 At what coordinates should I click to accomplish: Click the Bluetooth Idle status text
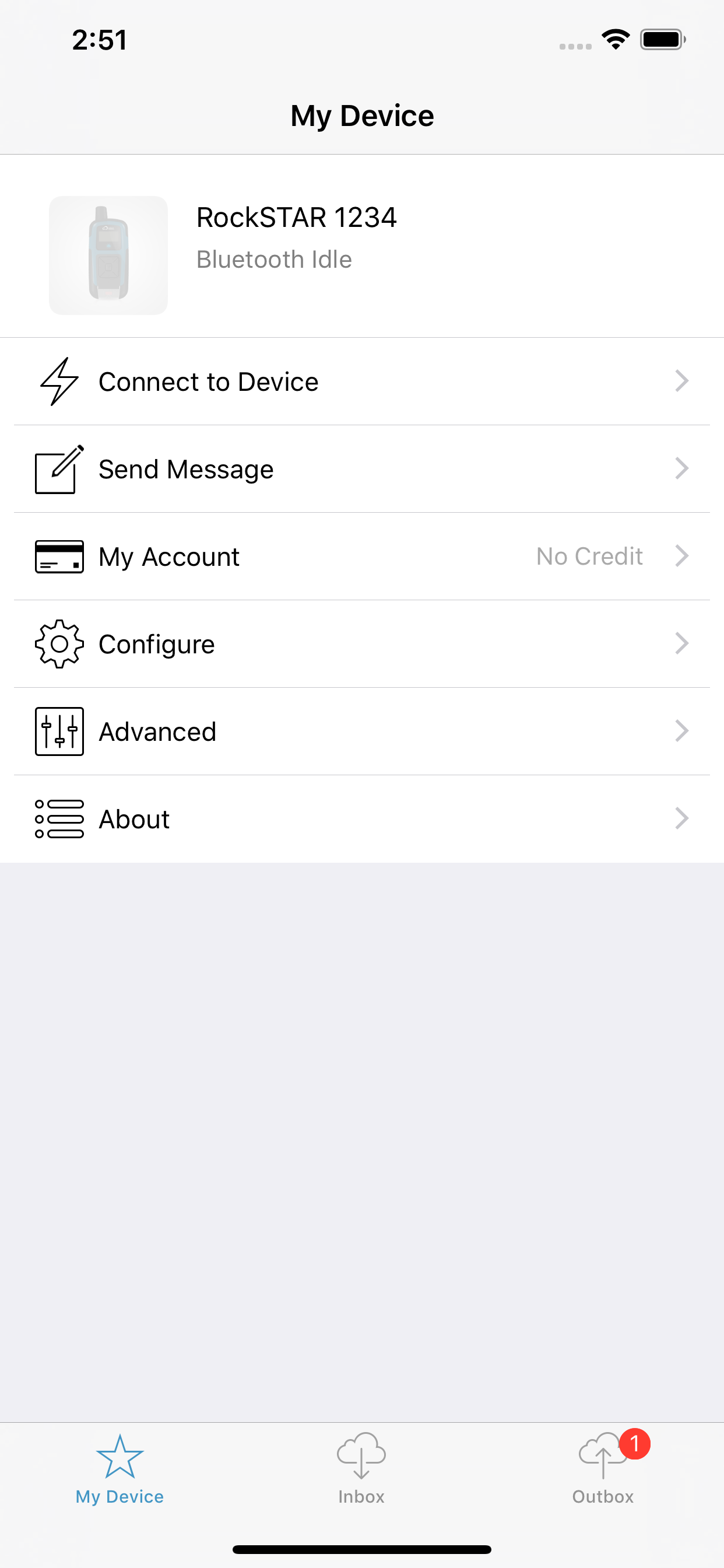[274, 258]
